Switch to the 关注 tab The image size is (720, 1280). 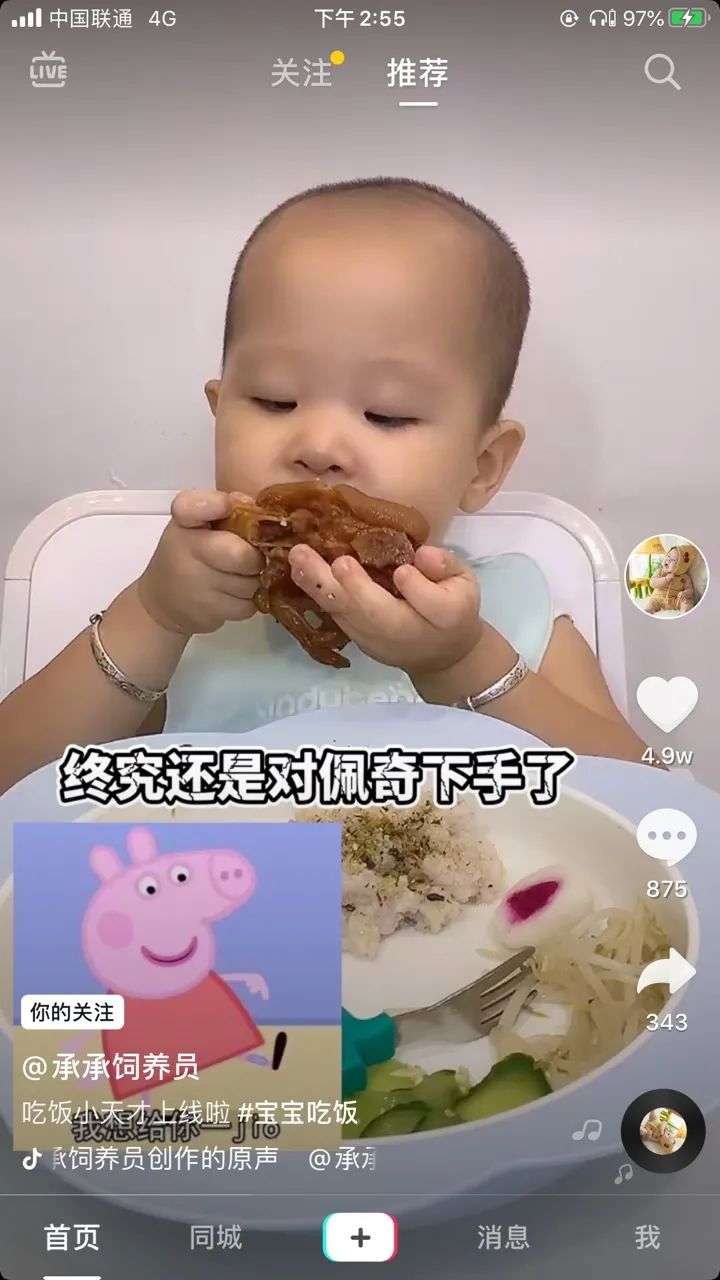301,72
